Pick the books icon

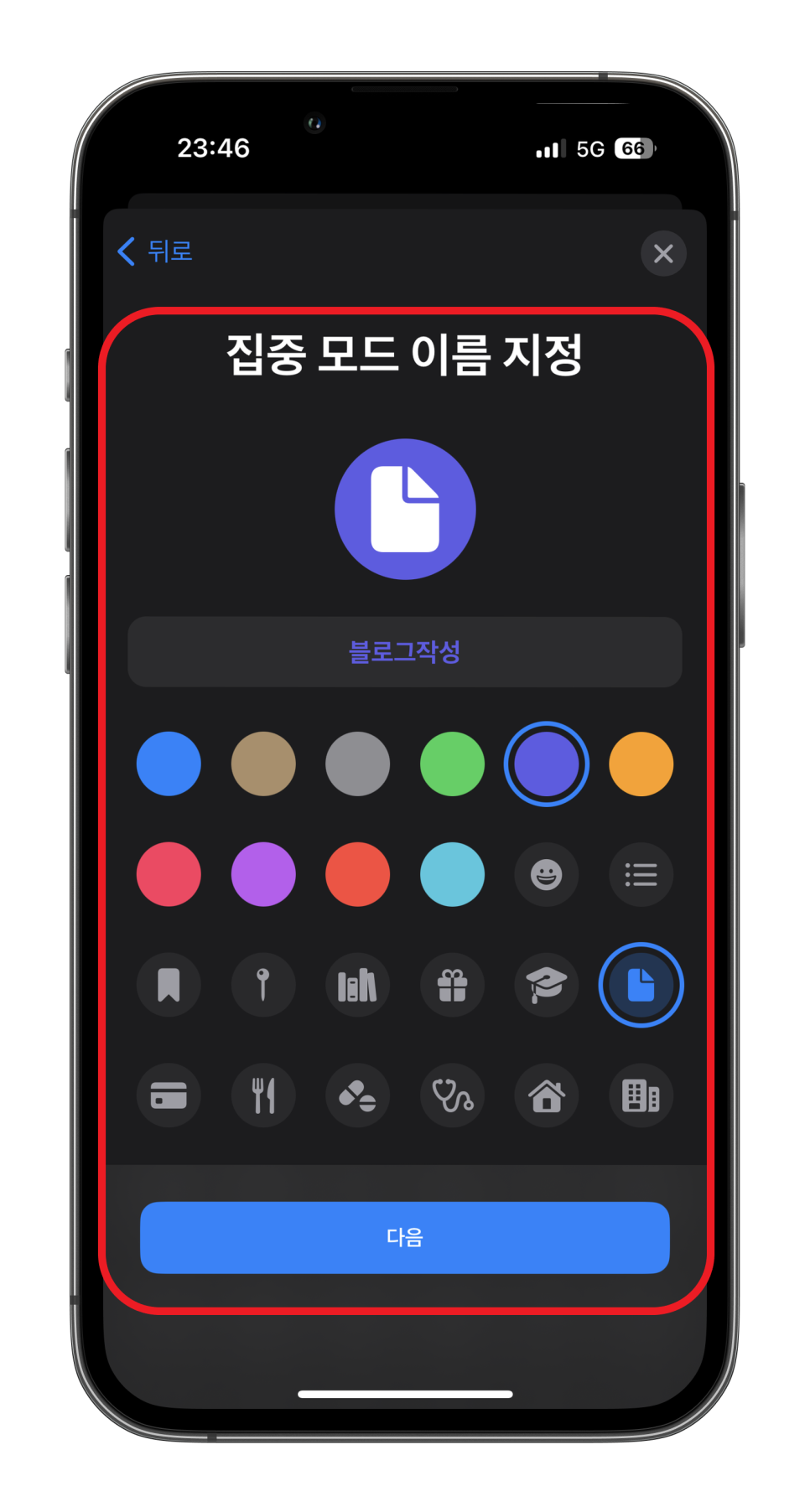[358, 985]
